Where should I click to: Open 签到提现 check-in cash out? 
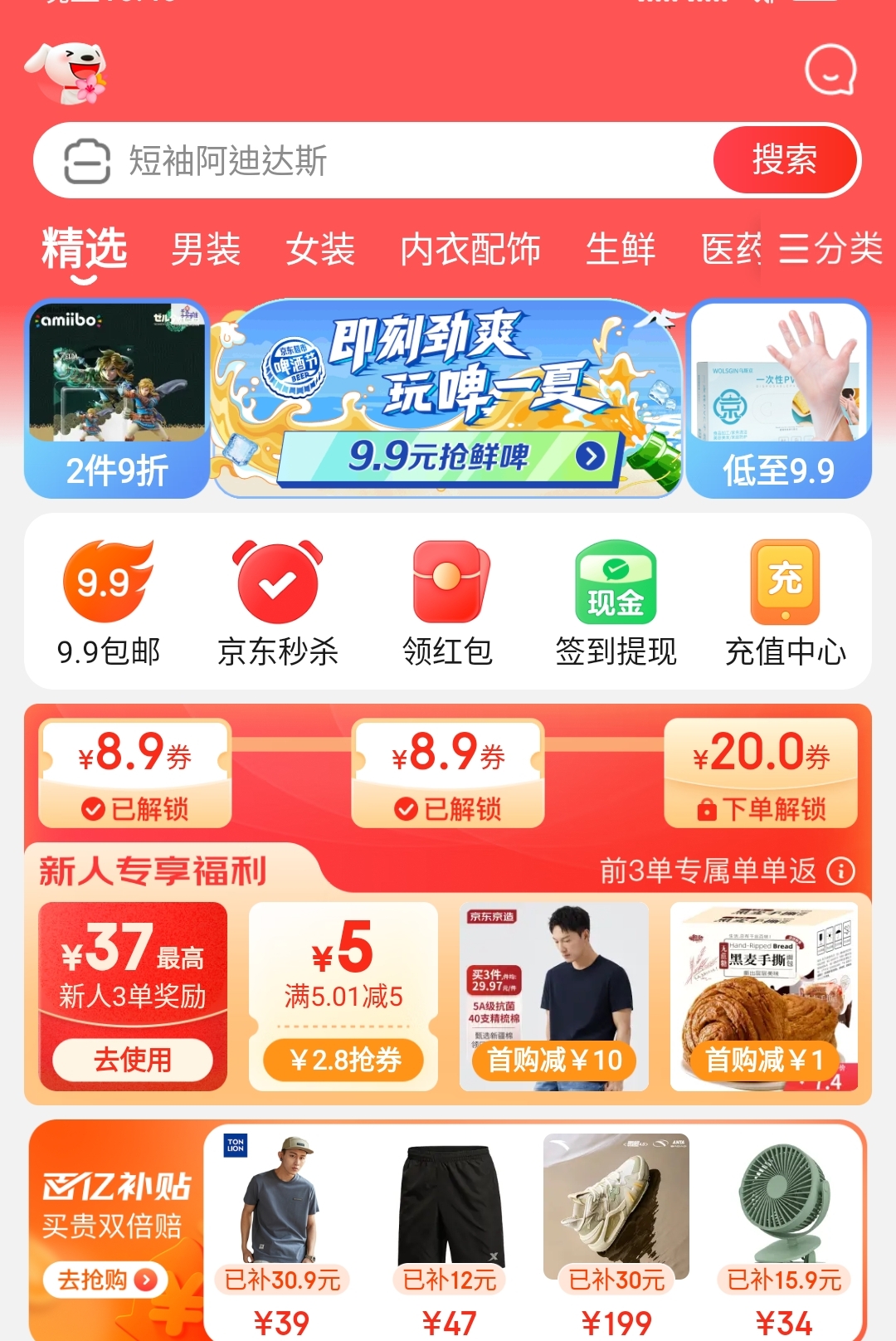click(616, 603)
